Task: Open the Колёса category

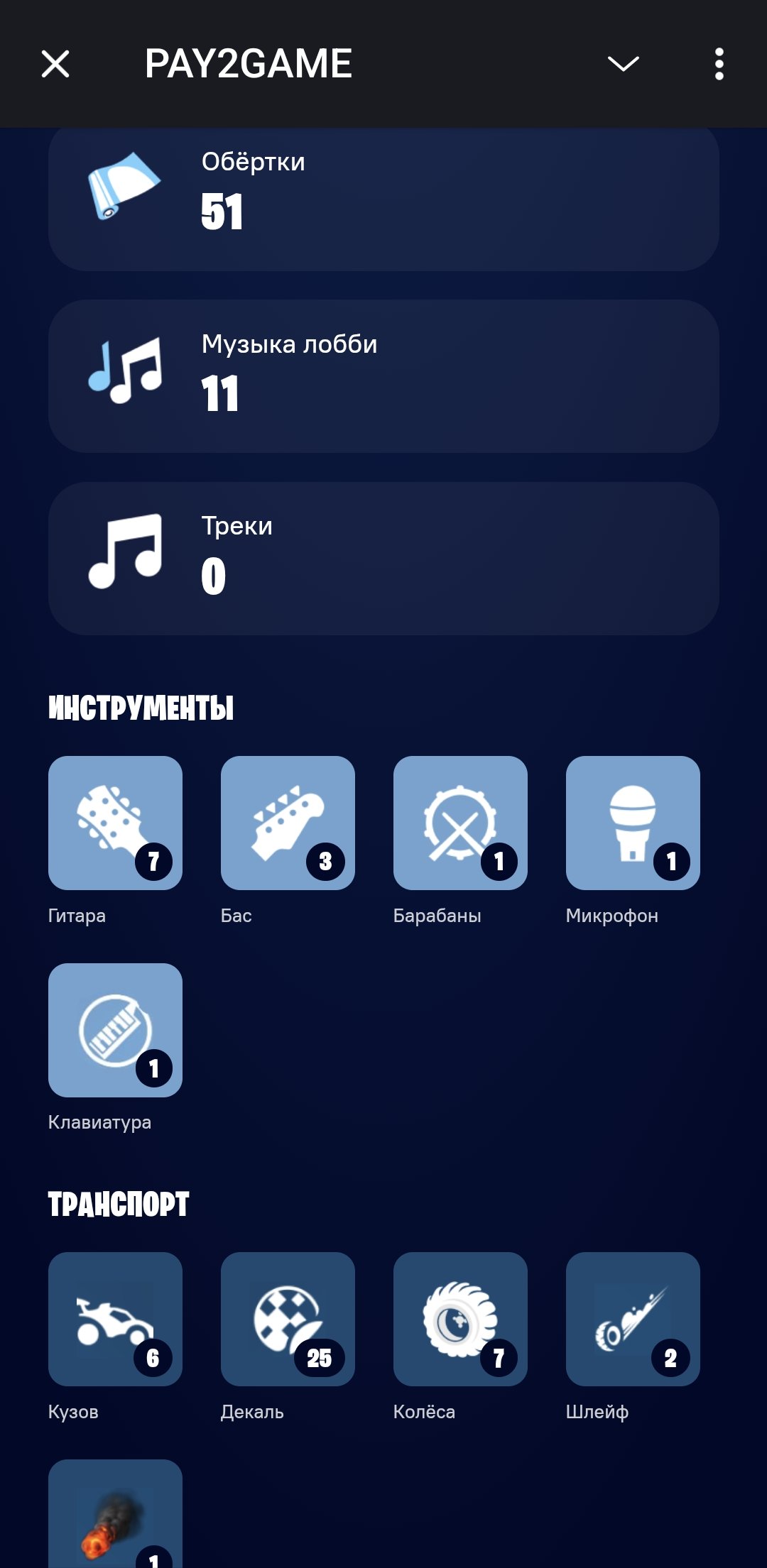Action: (460, 1318)
